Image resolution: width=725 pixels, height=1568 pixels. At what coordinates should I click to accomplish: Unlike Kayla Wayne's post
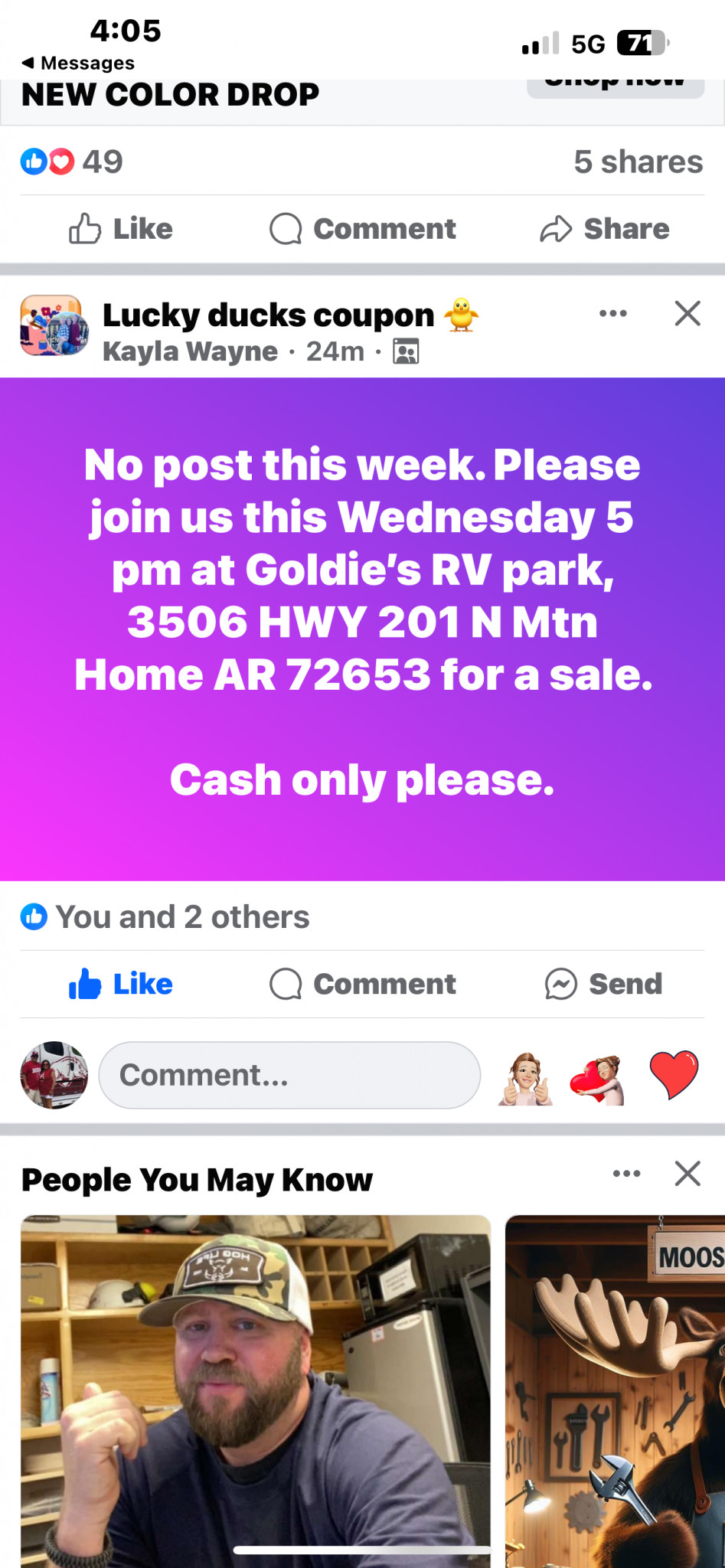121,984
